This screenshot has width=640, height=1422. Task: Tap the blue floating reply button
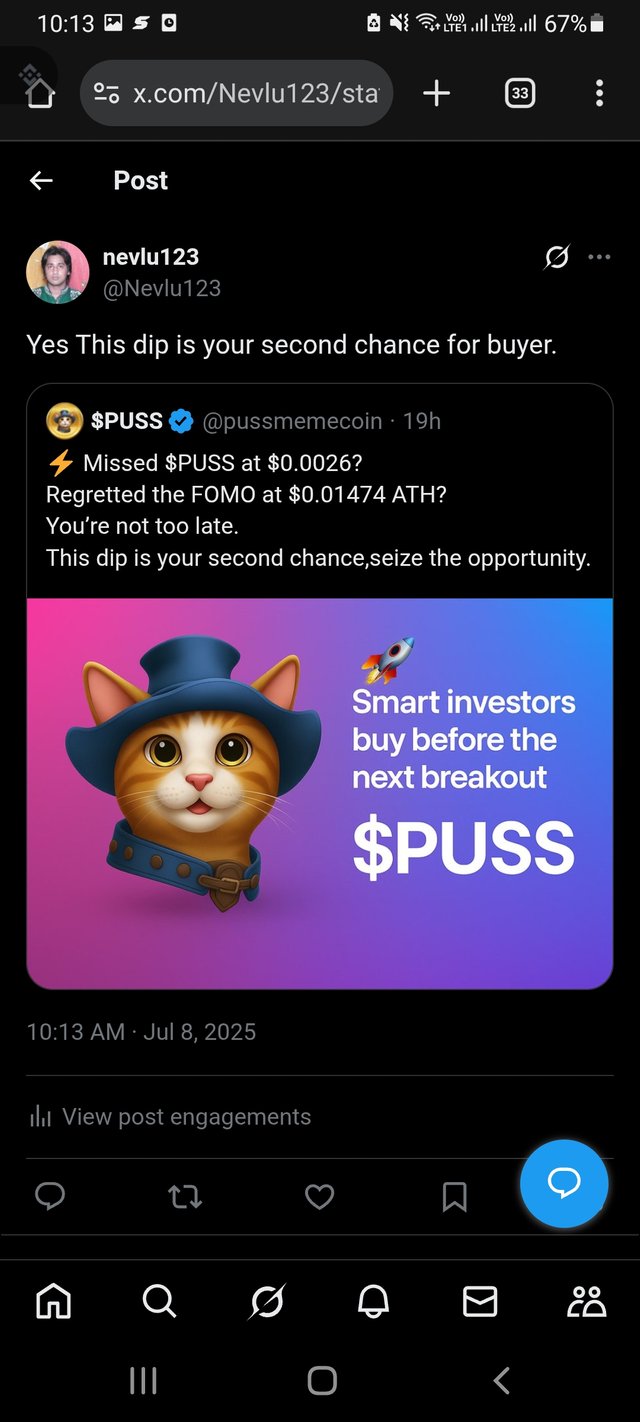(x=564, y=1183)
